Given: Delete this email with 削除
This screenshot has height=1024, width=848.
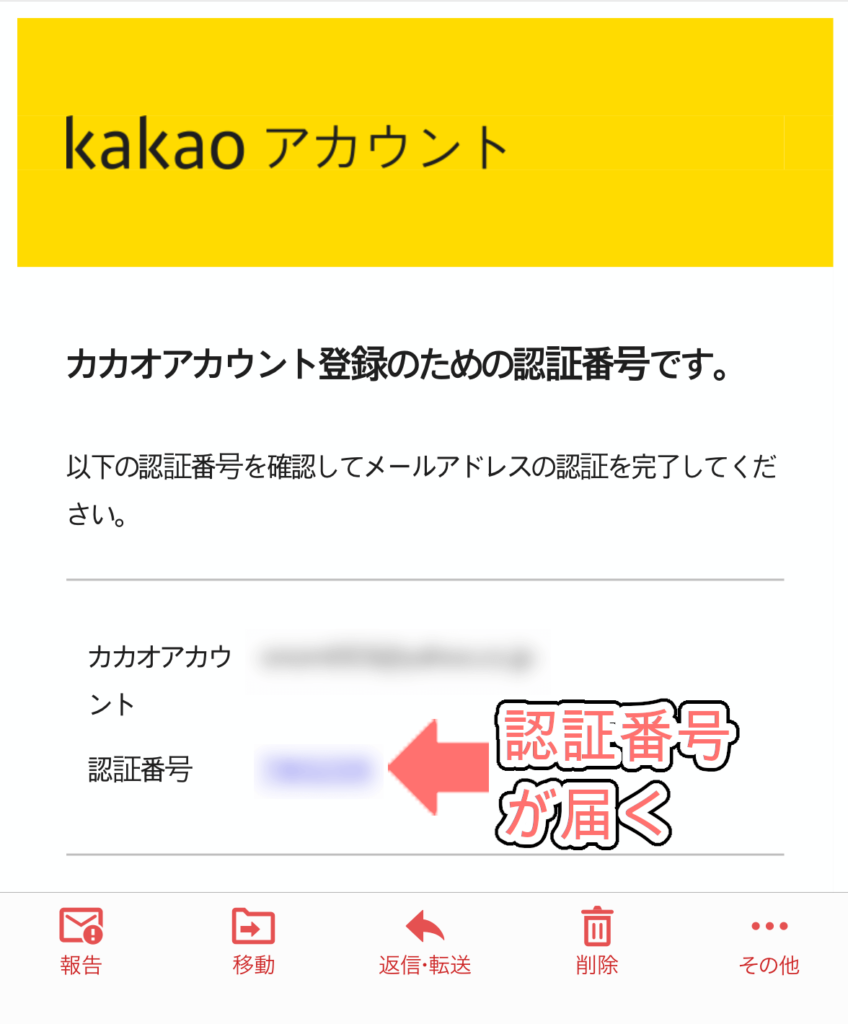Looking at the screenshot, I should (597, 941).
